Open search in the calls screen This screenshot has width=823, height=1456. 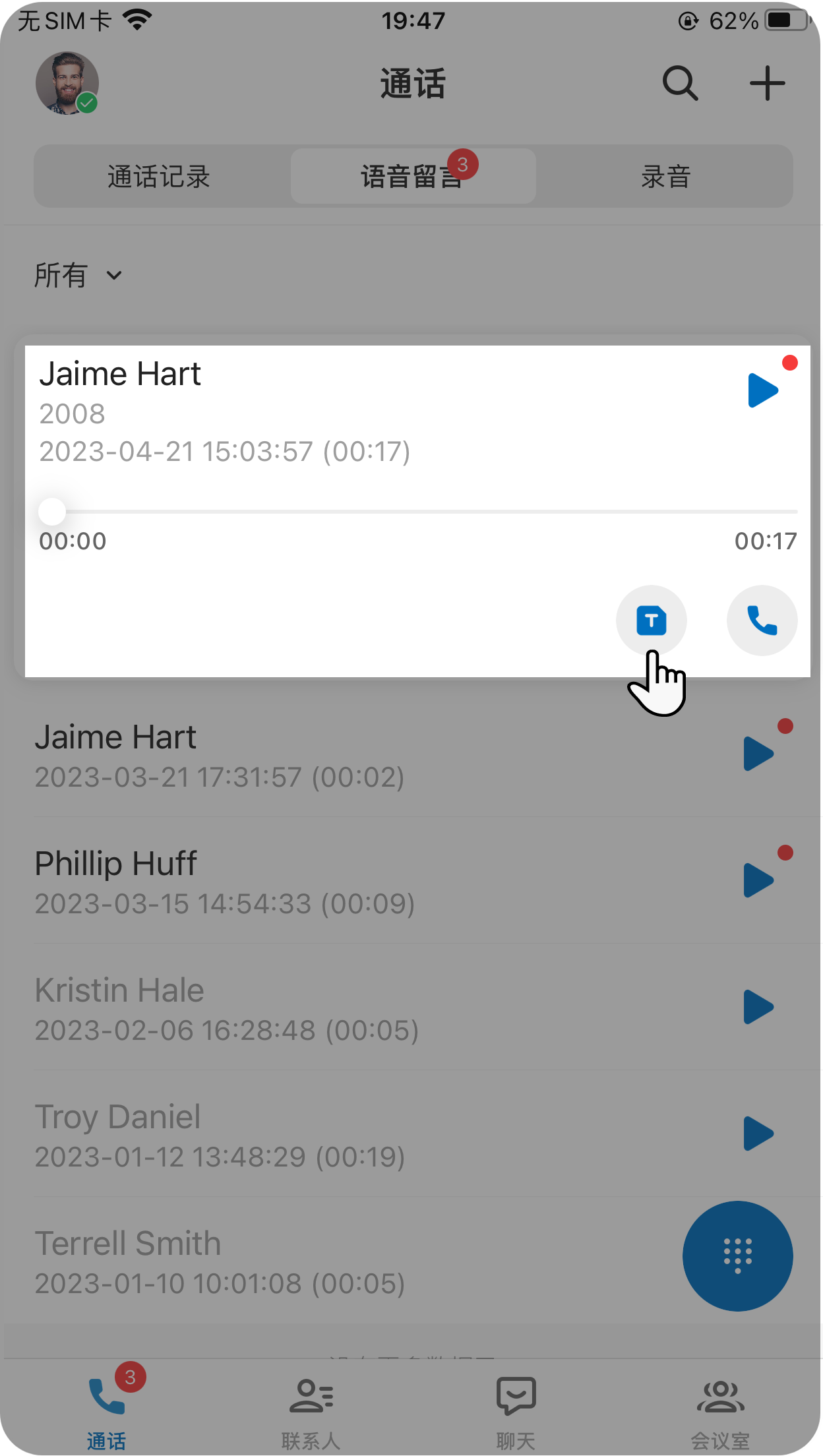pyautogui.click(x=680, y=84)
